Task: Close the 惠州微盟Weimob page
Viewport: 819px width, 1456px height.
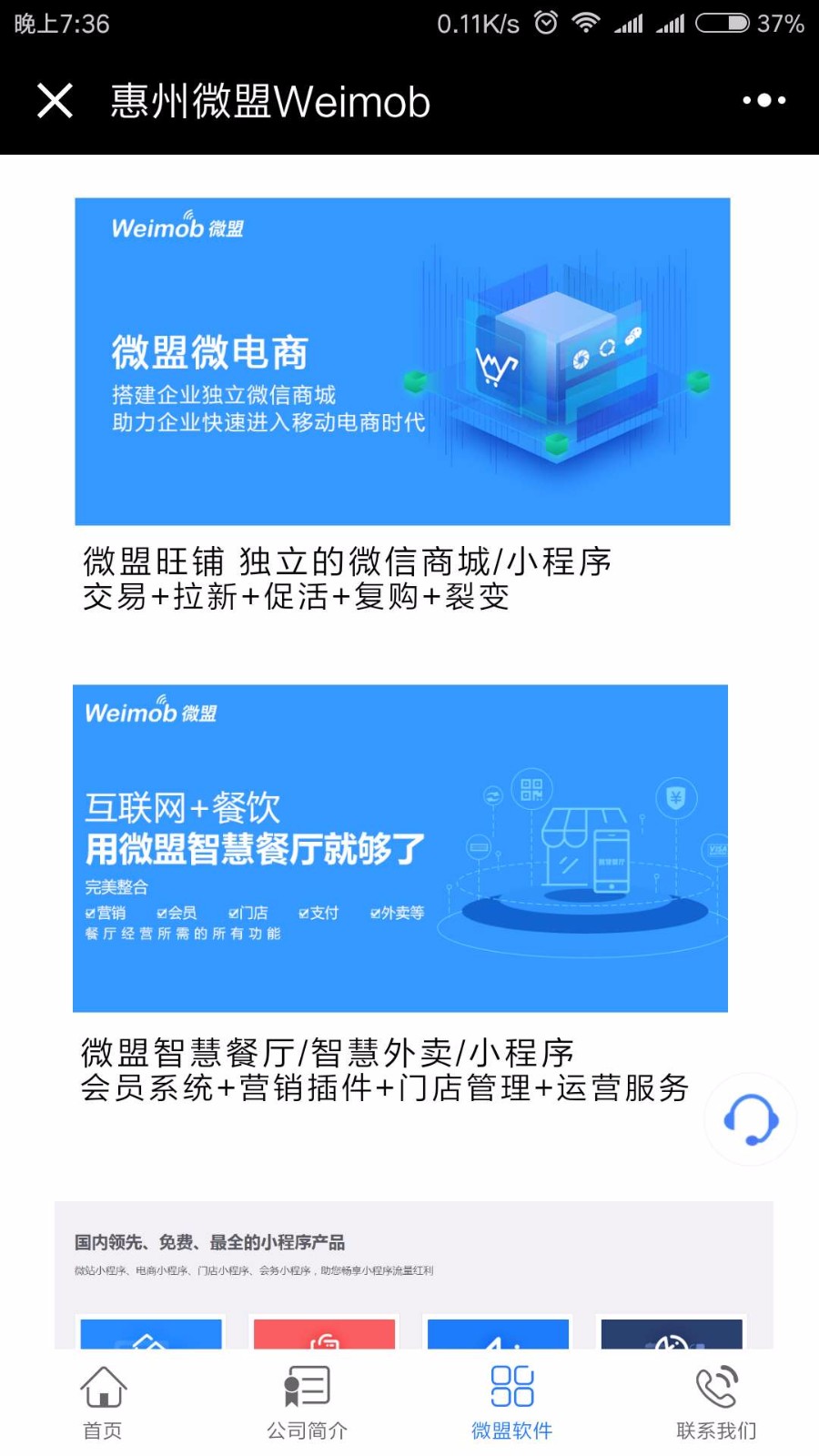Action: pos(55,100)
